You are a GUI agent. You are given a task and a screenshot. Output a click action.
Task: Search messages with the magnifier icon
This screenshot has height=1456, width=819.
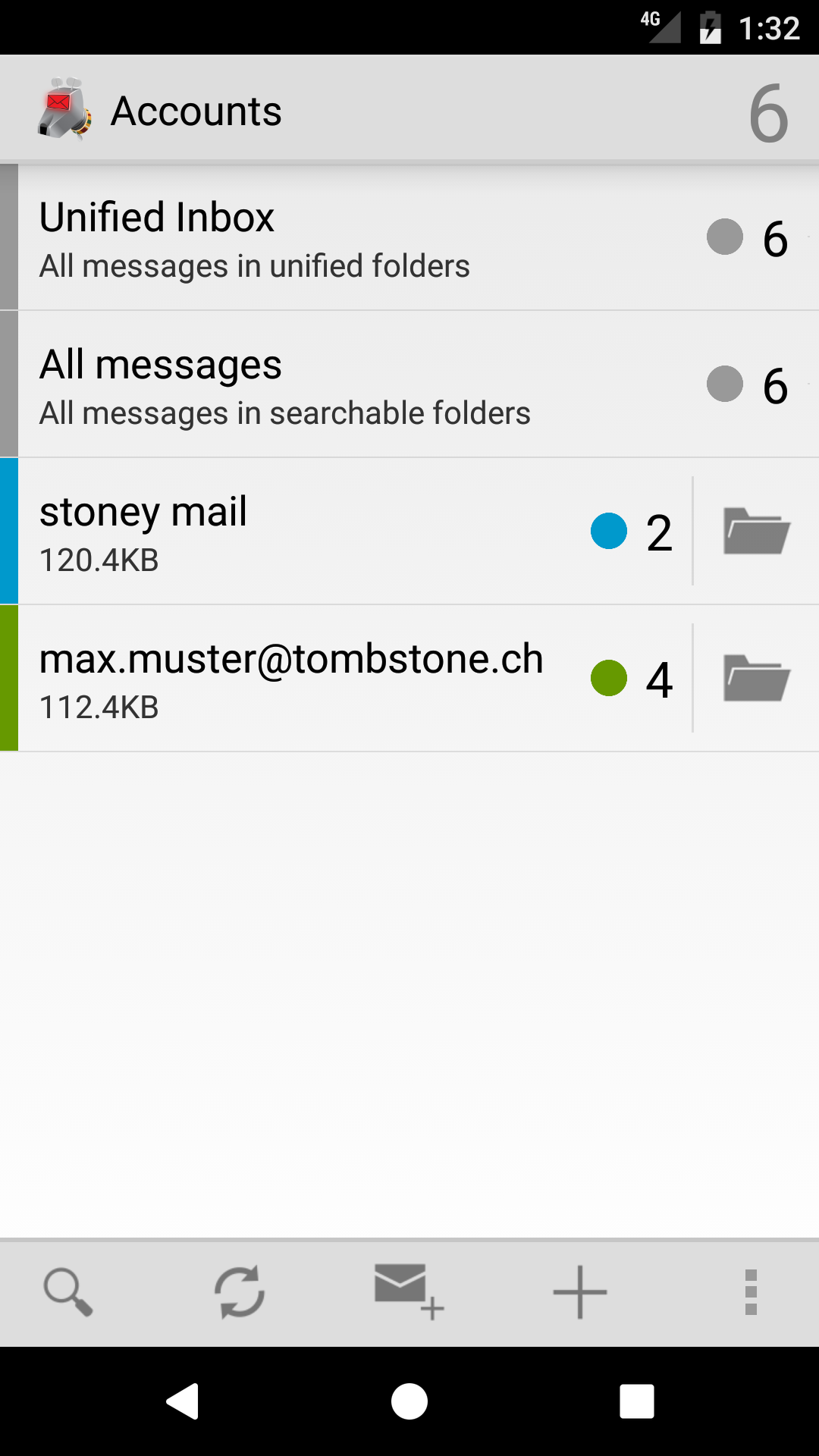68,1291
